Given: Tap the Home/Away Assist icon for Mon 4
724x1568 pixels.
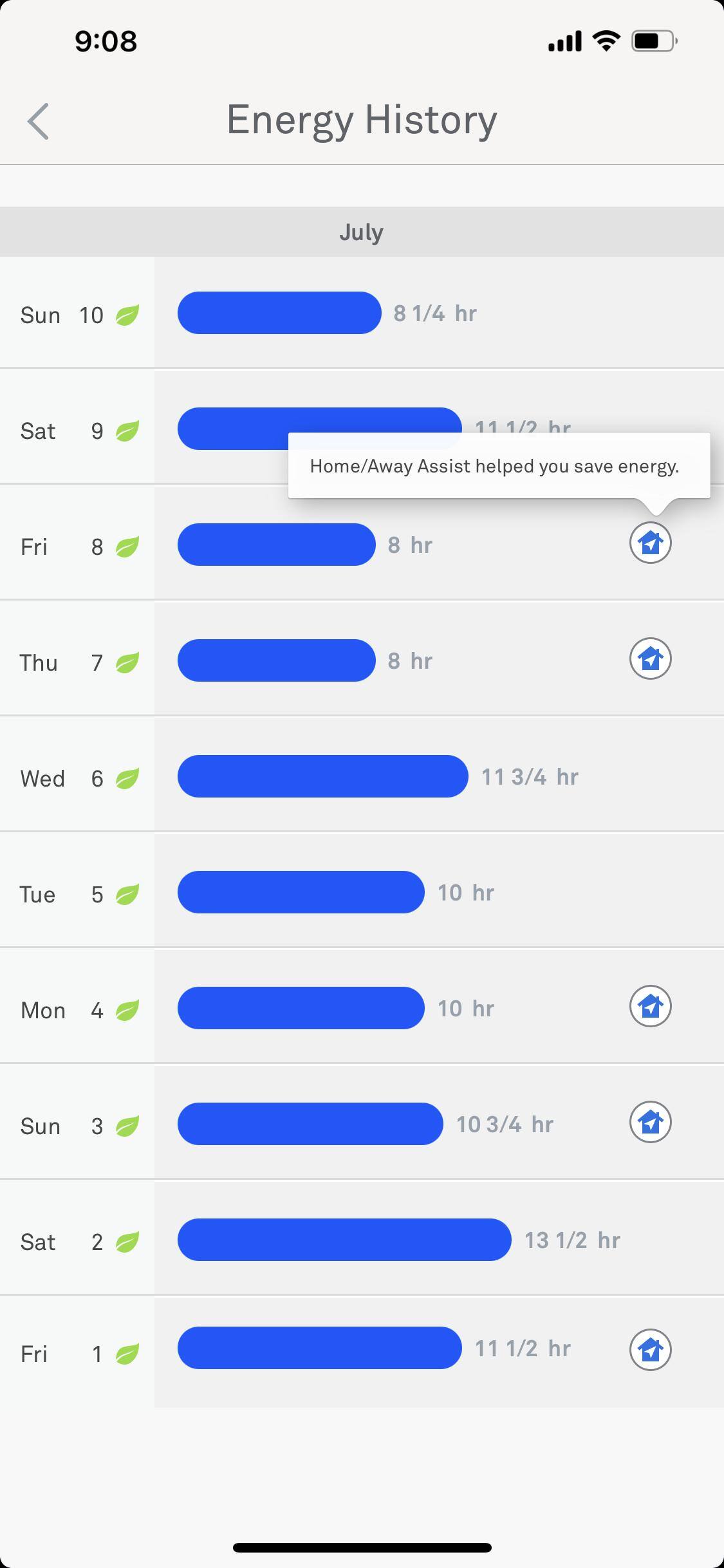Looking at the screenshot, I should [650, 1006].
